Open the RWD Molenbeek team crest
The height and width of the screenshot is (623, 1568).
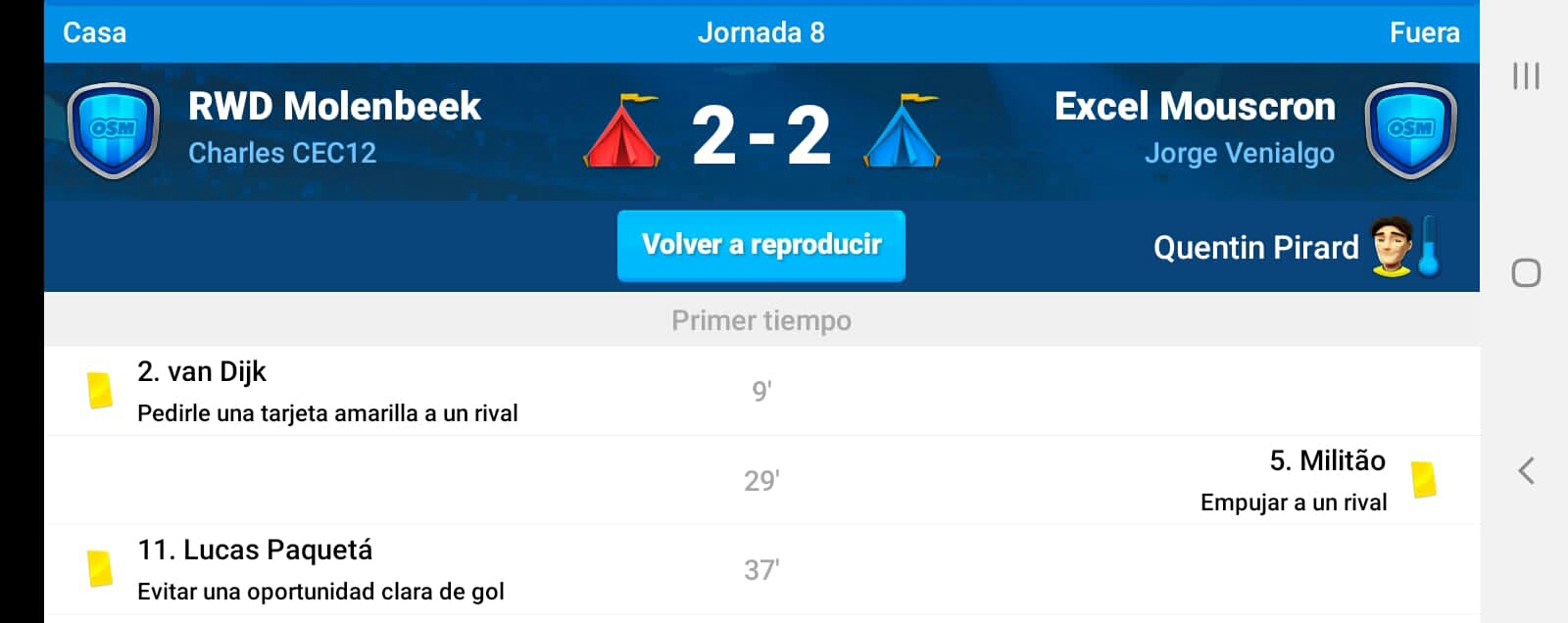point(113,130)
